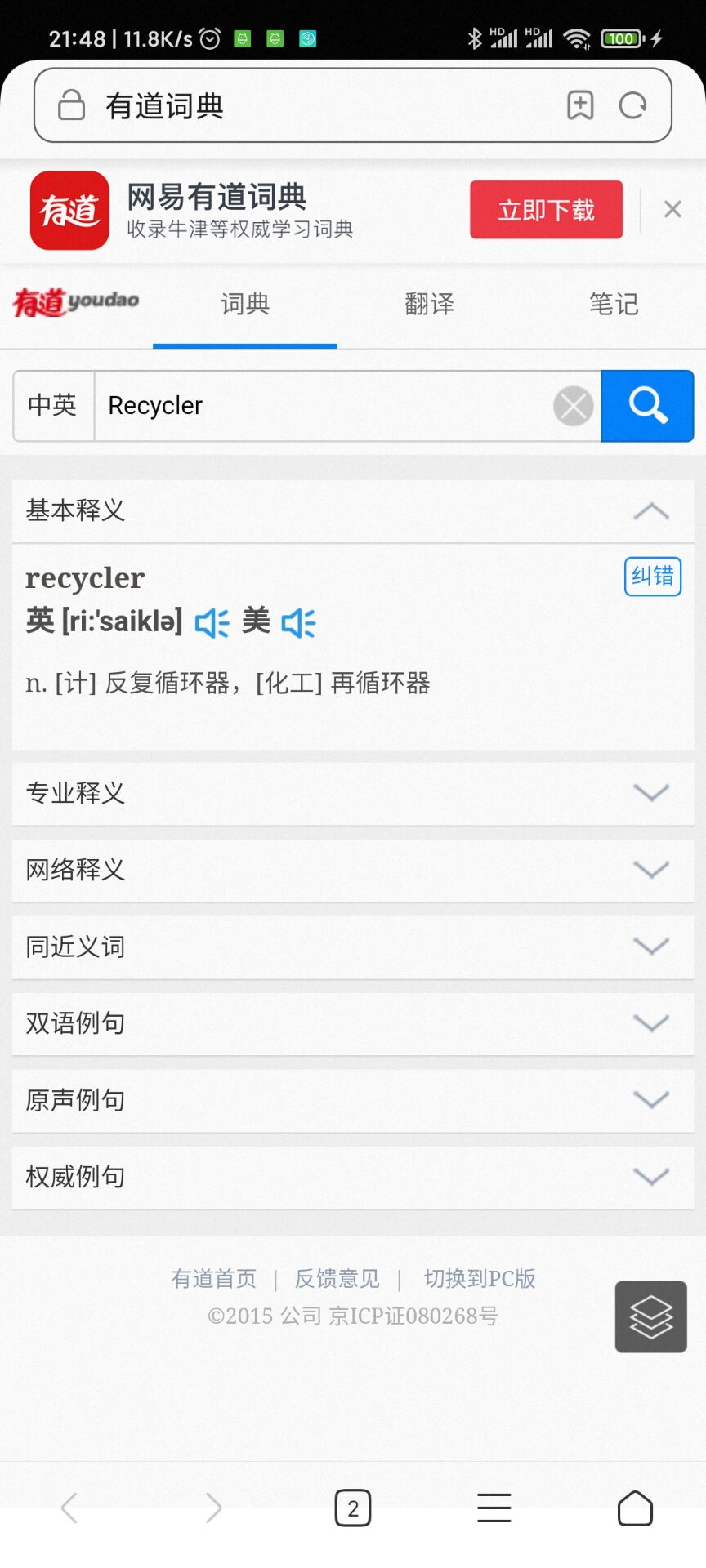Open the 笔记 tab
The image size is (706, 1568).
[x=613, y=304]
